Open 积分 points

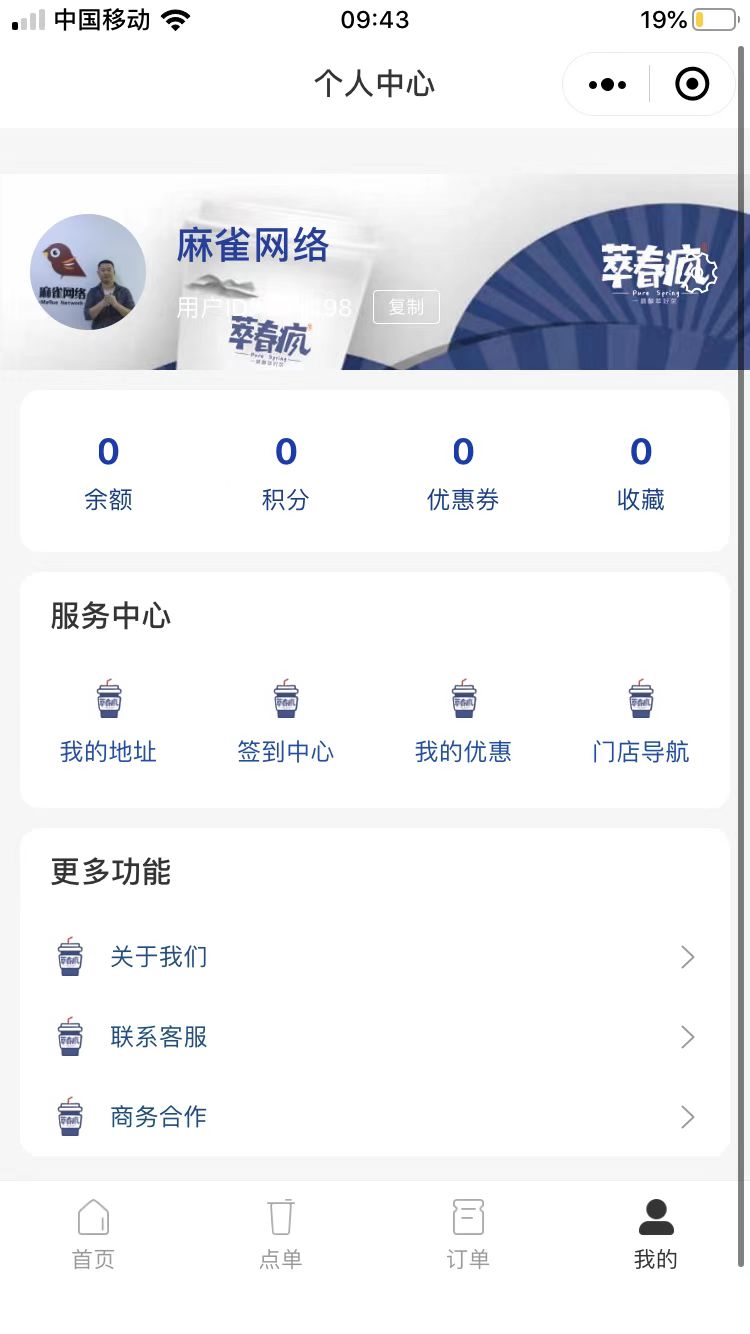tap(286, 472)
